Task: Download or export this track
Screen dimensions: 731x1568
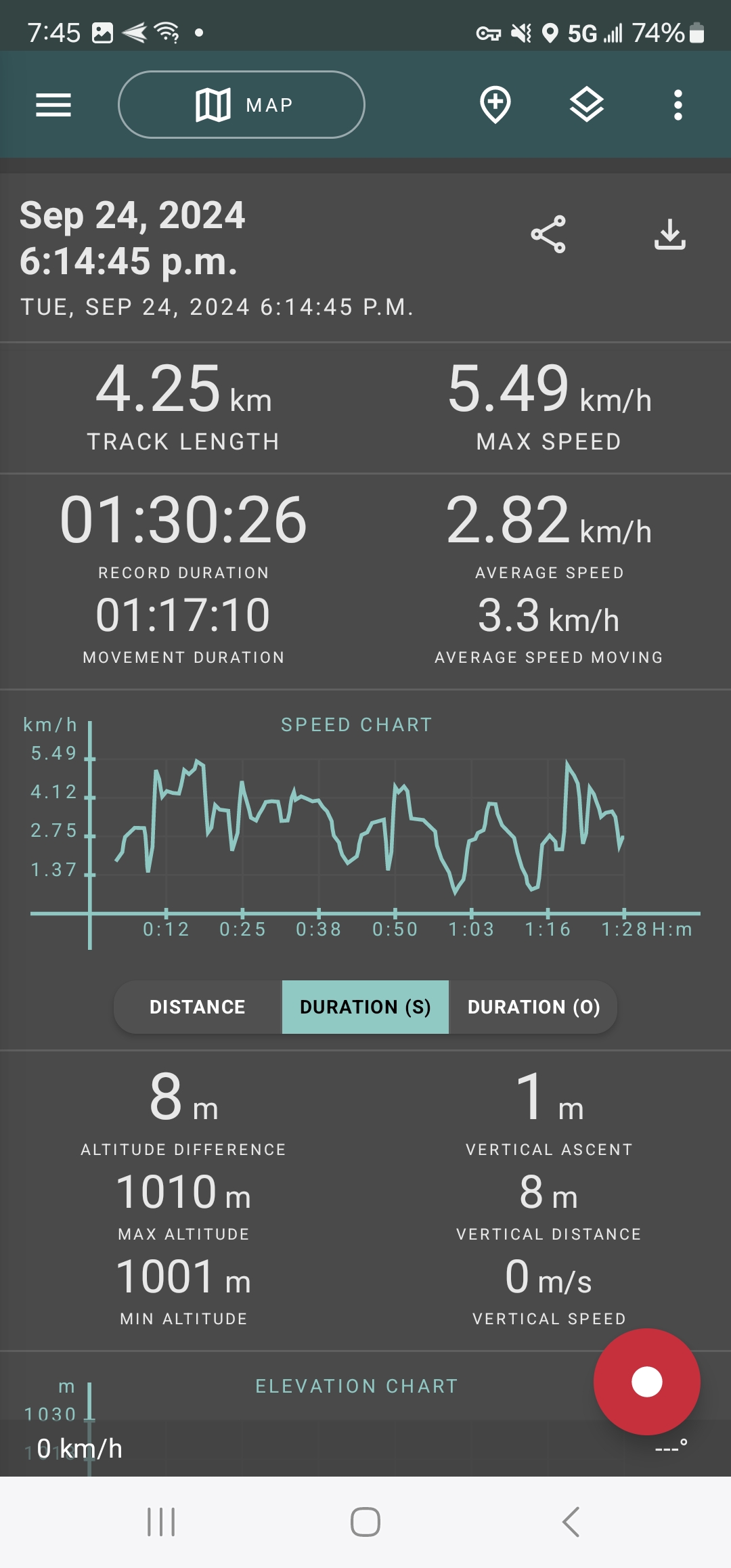Action: point(670,234)
